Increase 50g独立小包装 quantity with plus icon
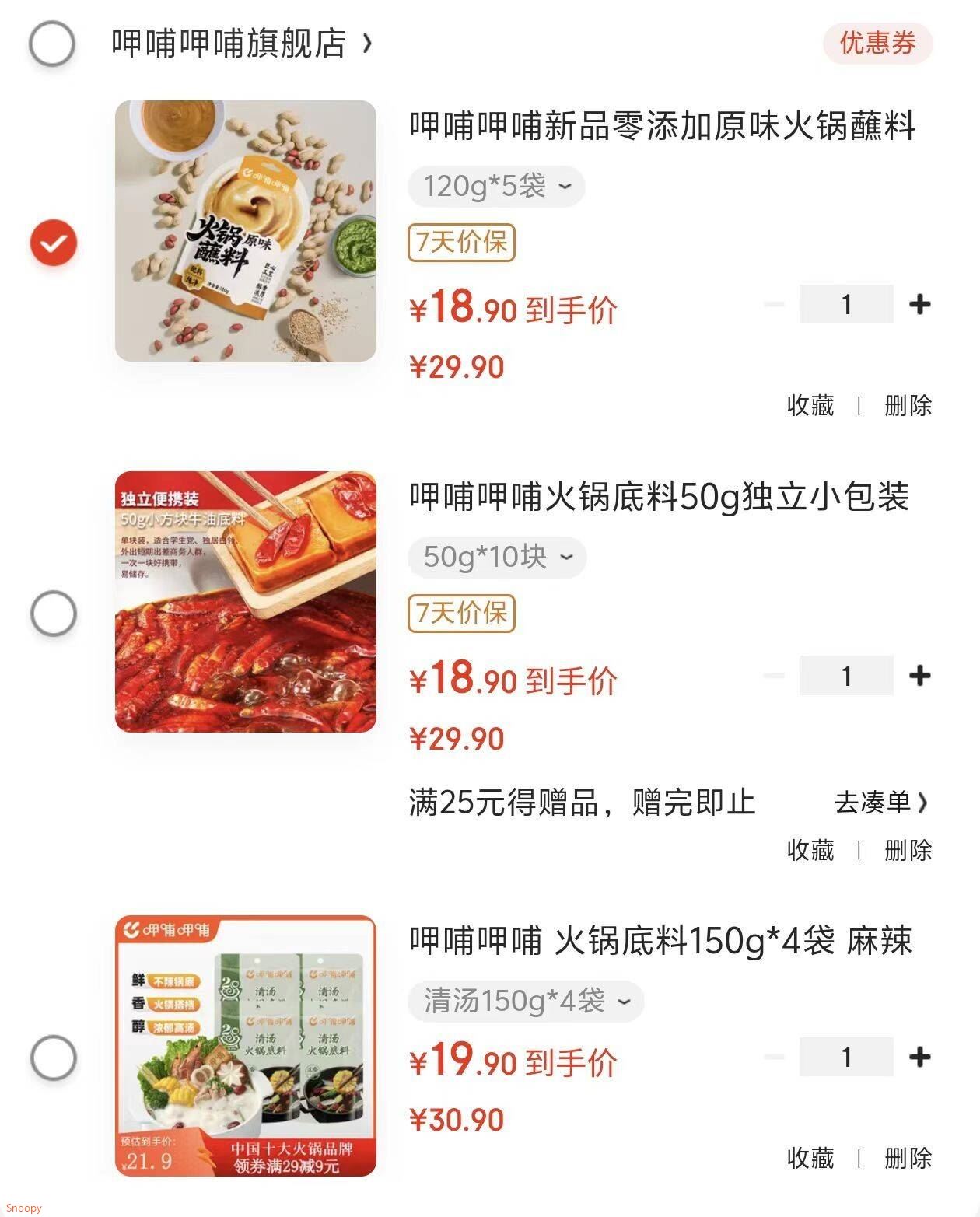The height and width of the screenshot is (1217, 980). [920, 675]
